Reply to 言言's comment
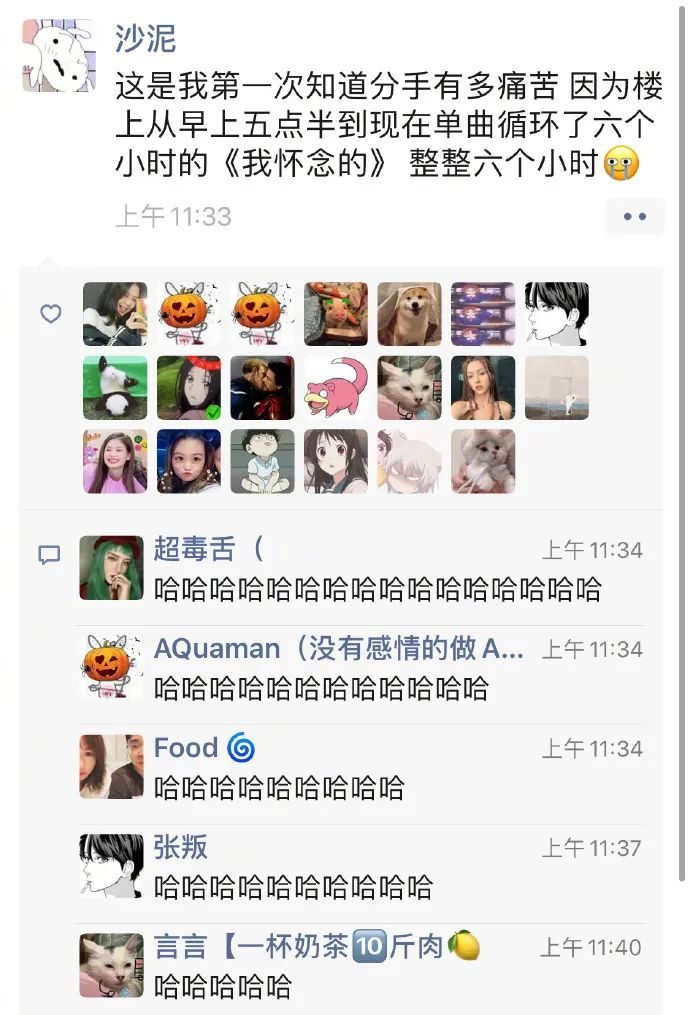The width and height of the screenshot is (690, 1015). 223,986
